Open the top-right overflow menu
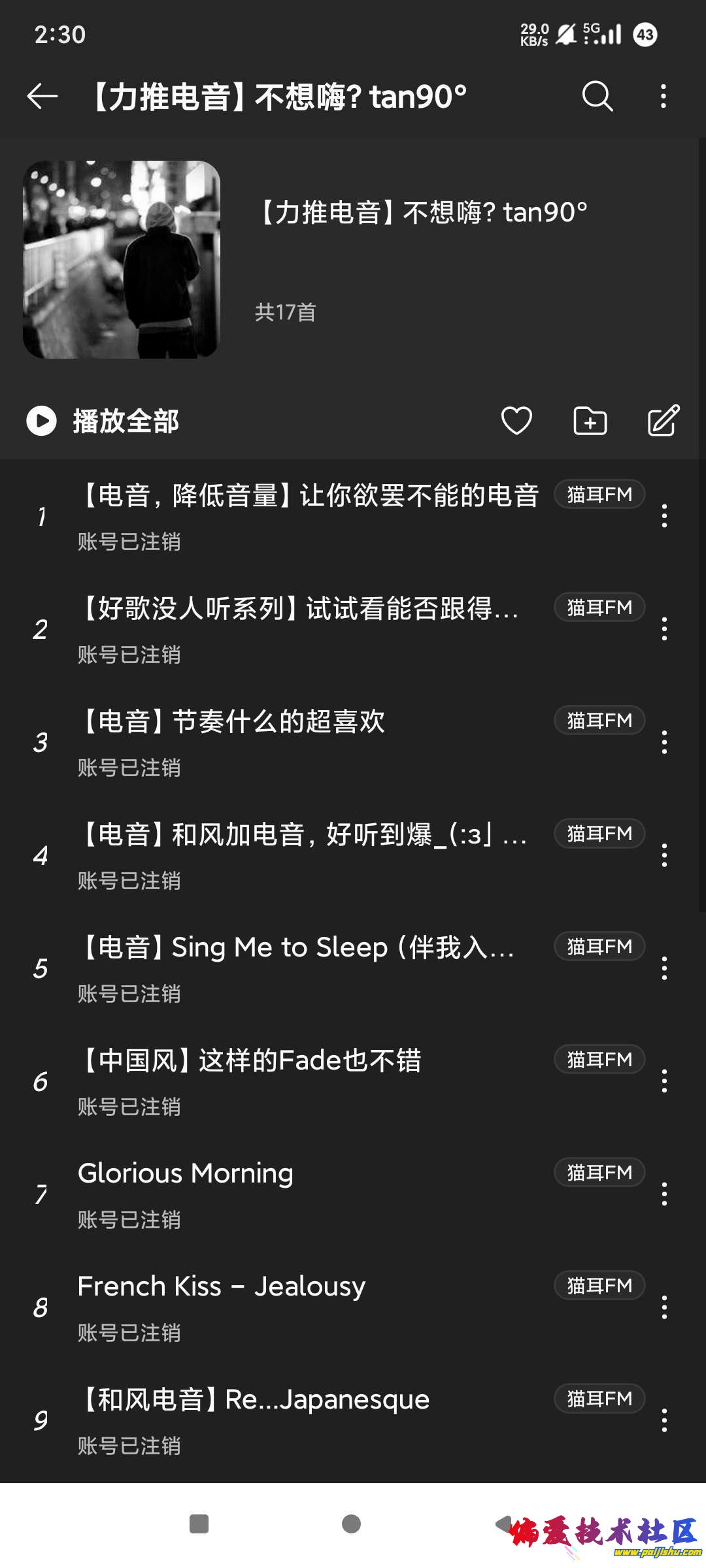706x1568 pixels. coord(664,97)
